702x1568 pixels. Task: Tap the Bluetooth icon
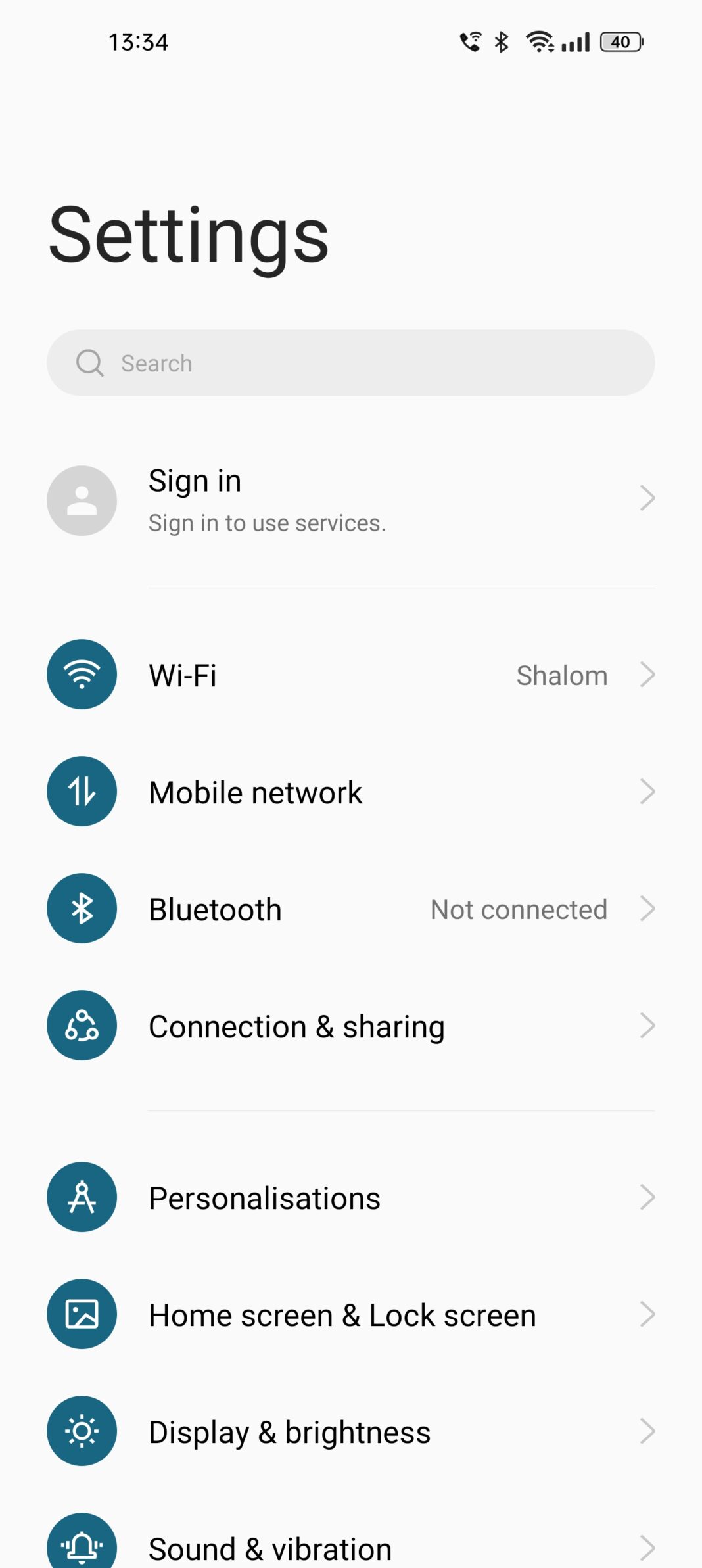click(x=82, y=909)
